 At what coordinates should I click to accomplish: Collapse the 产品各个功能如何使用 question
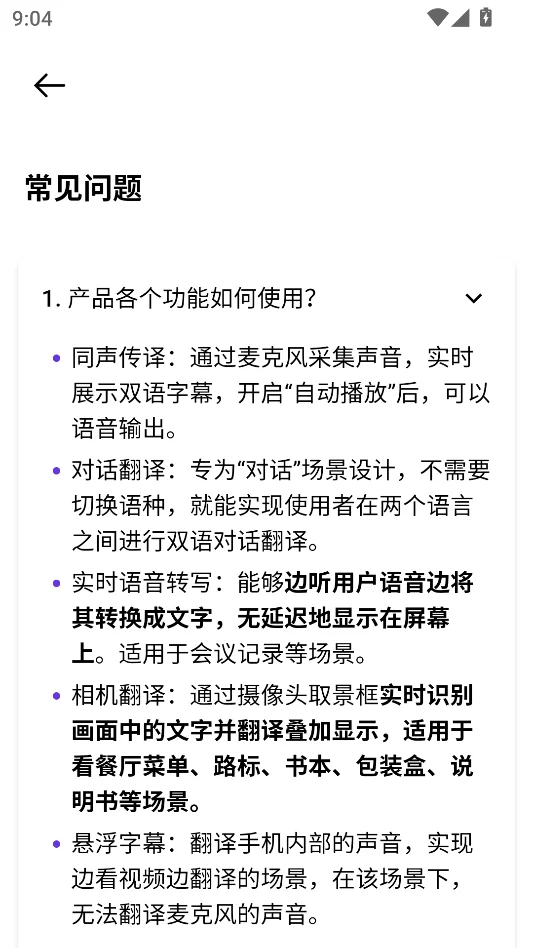tap(473, 298)
